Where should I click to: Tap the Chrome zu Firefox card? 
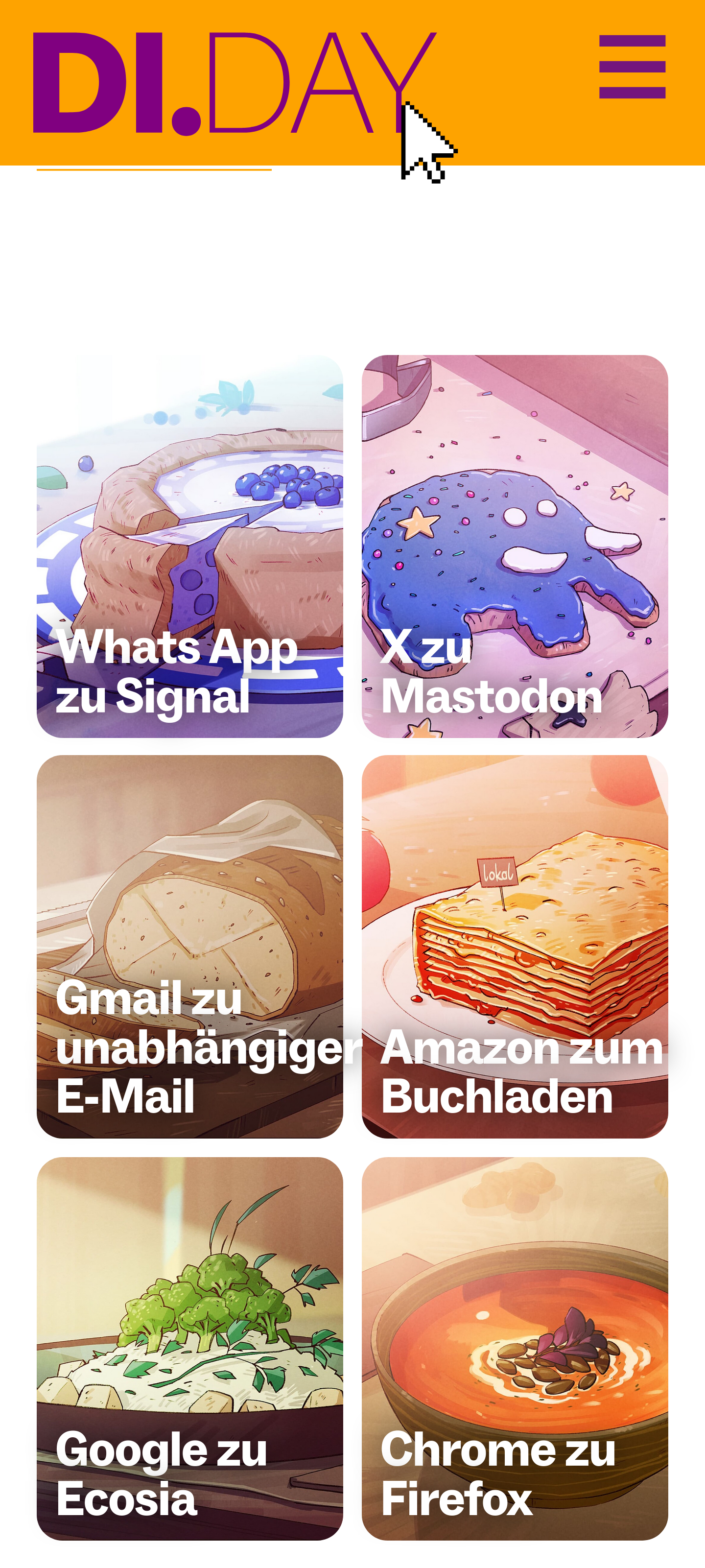[x=515, y=1348]
